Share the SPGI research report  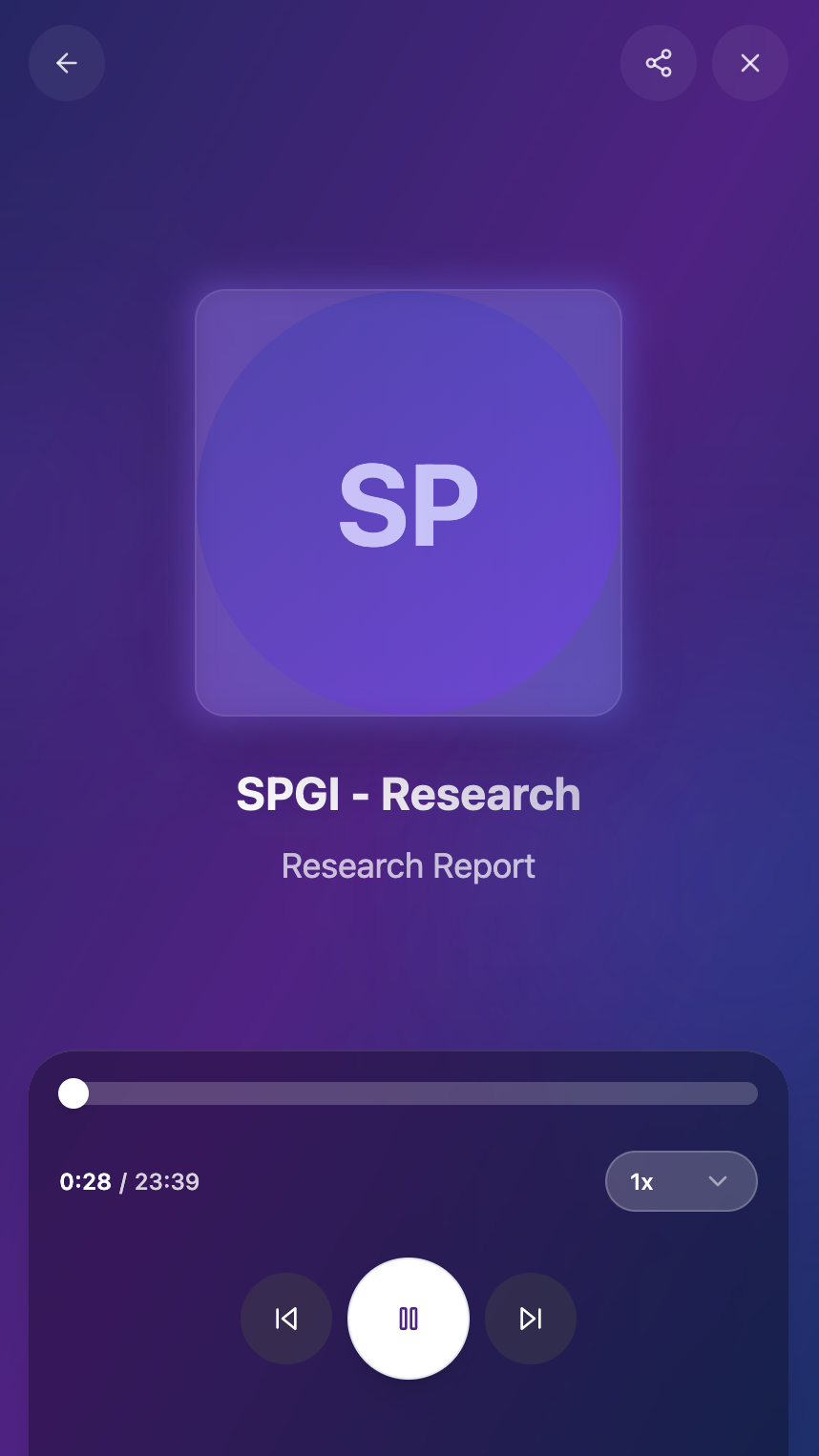(659, 63)
